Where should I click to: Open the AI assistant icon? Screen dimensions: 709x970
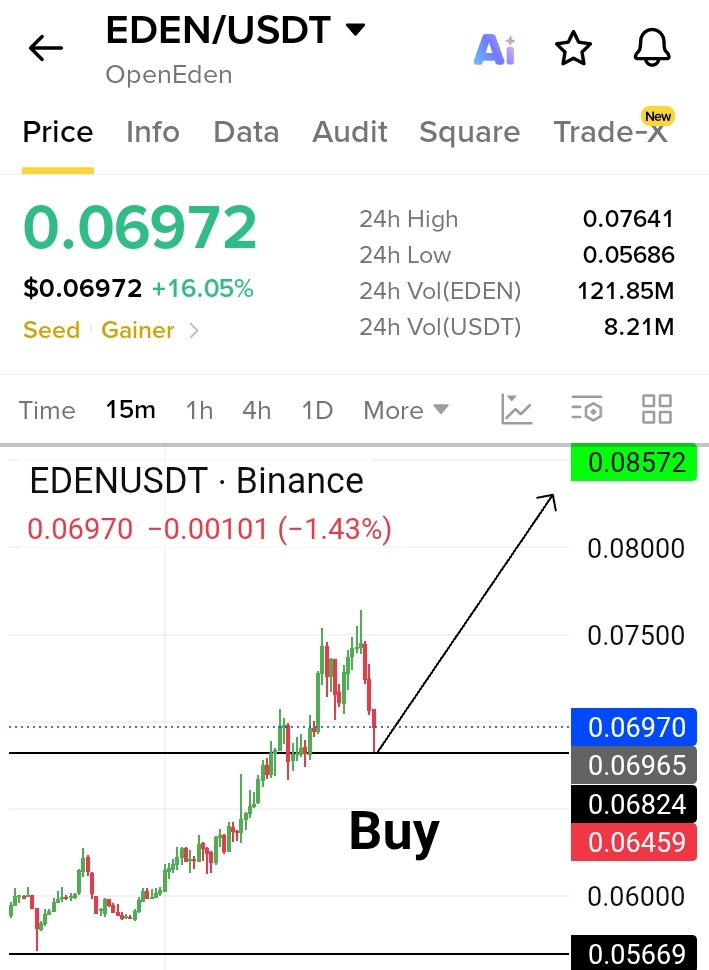coord(494,49)
